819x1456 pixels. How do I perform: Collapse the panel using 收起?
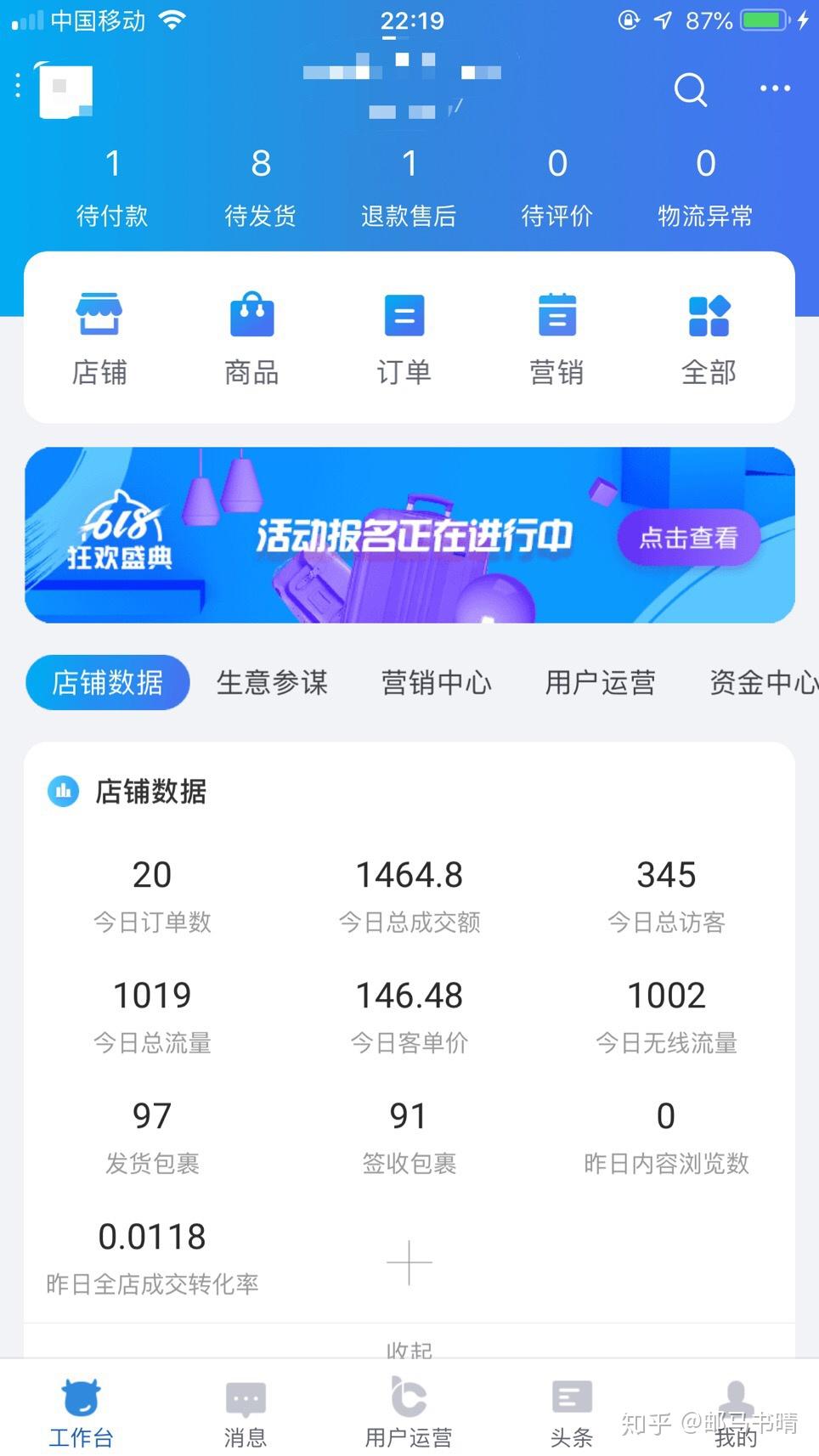click(409, 1349)
